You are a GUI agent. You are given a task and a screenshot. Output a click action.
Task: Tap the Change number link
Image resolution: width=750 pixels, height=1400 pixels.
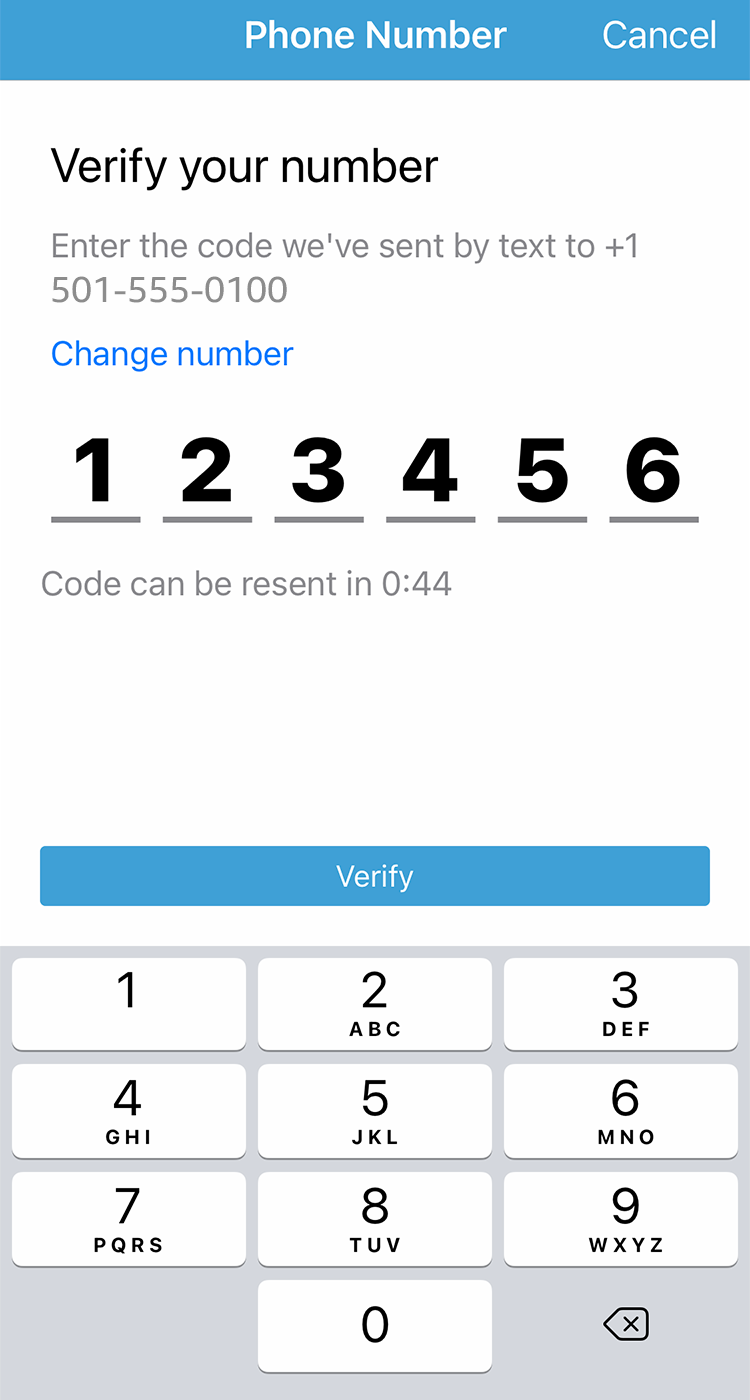[172, 354]
